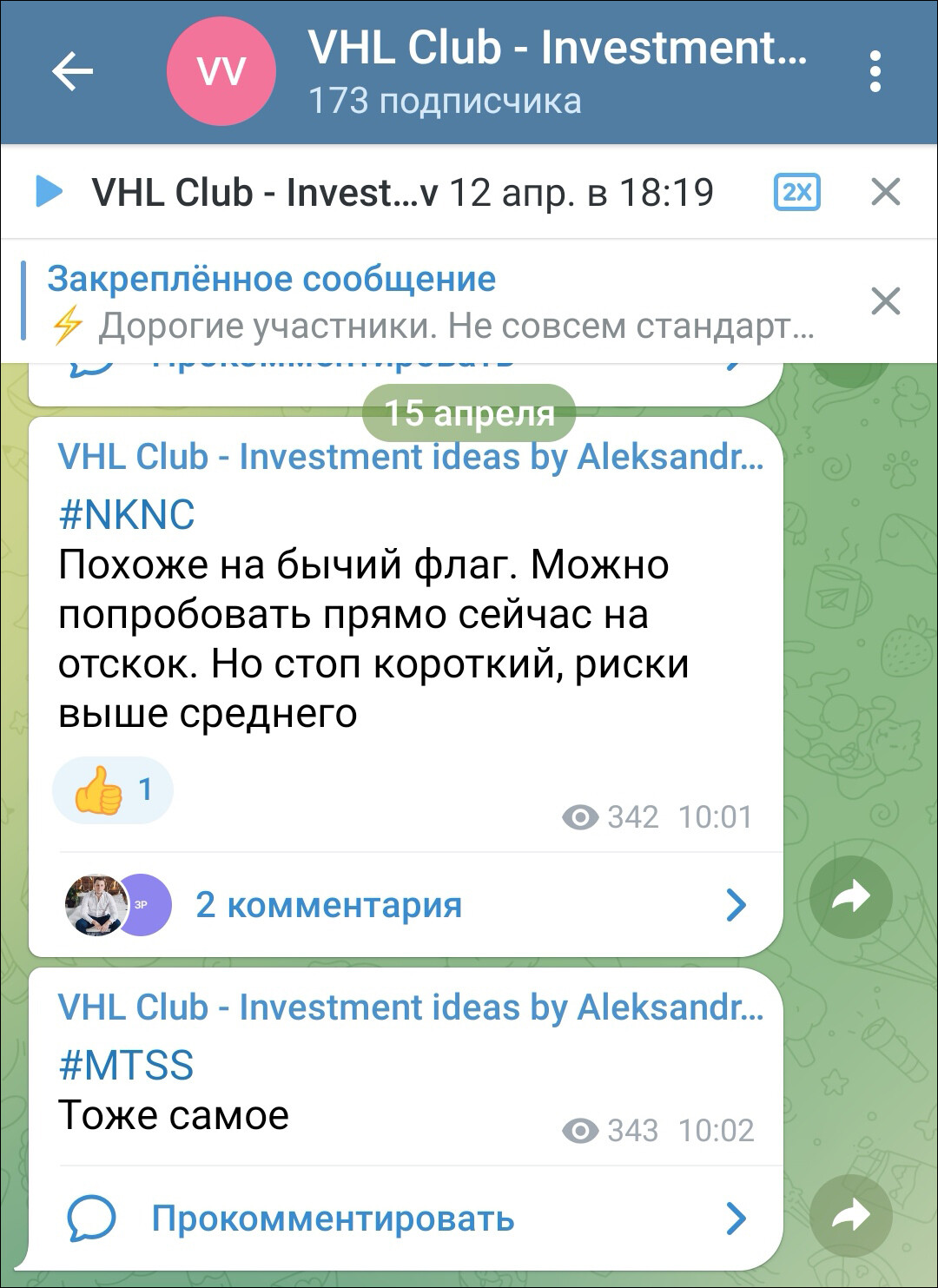Viewport: 938px width, 1288px height.
Task: Tap Прокомментировать under the MTSS post
Action: click(333, 1219)
